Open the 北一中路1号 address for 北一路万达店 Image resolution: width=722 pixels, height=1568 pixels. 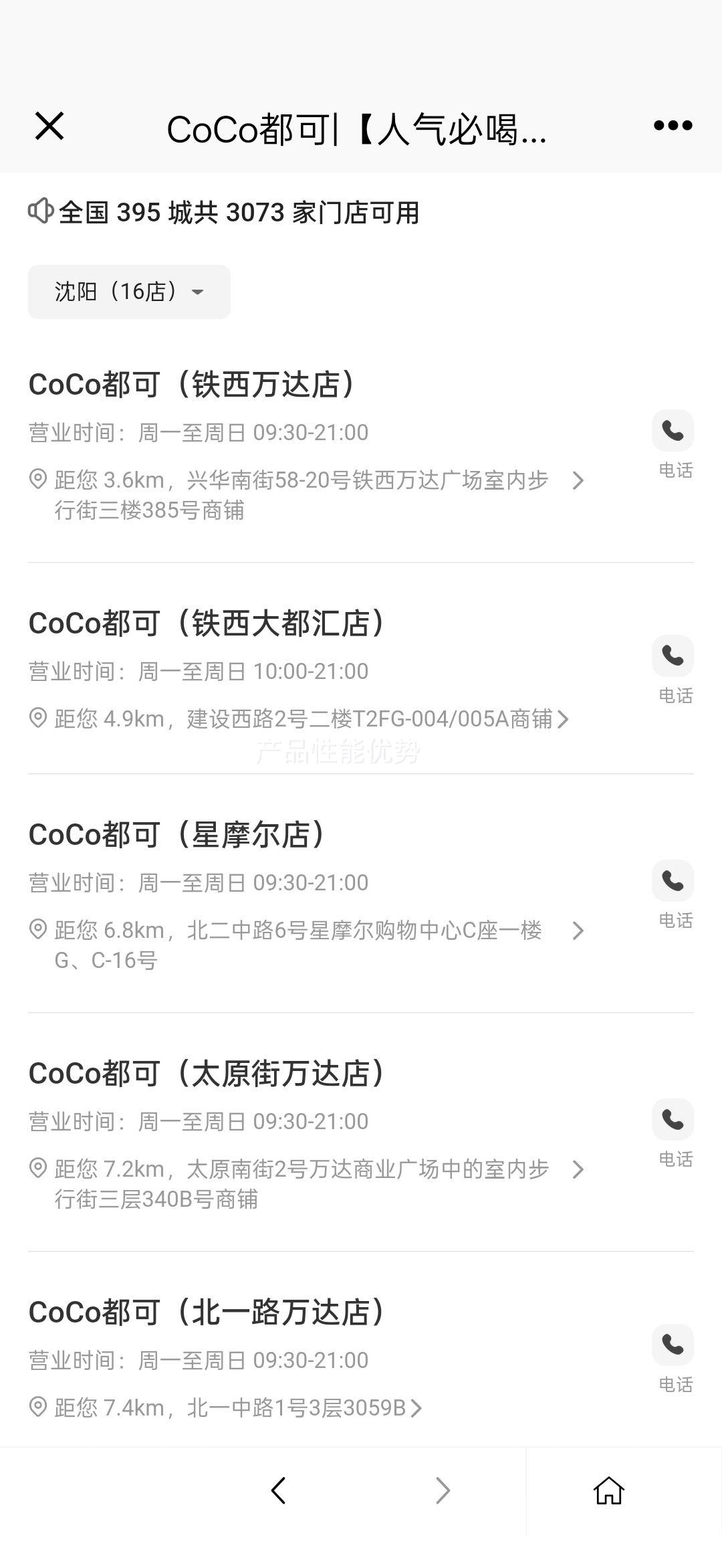pyautogui.click(x=226, y=1408)
